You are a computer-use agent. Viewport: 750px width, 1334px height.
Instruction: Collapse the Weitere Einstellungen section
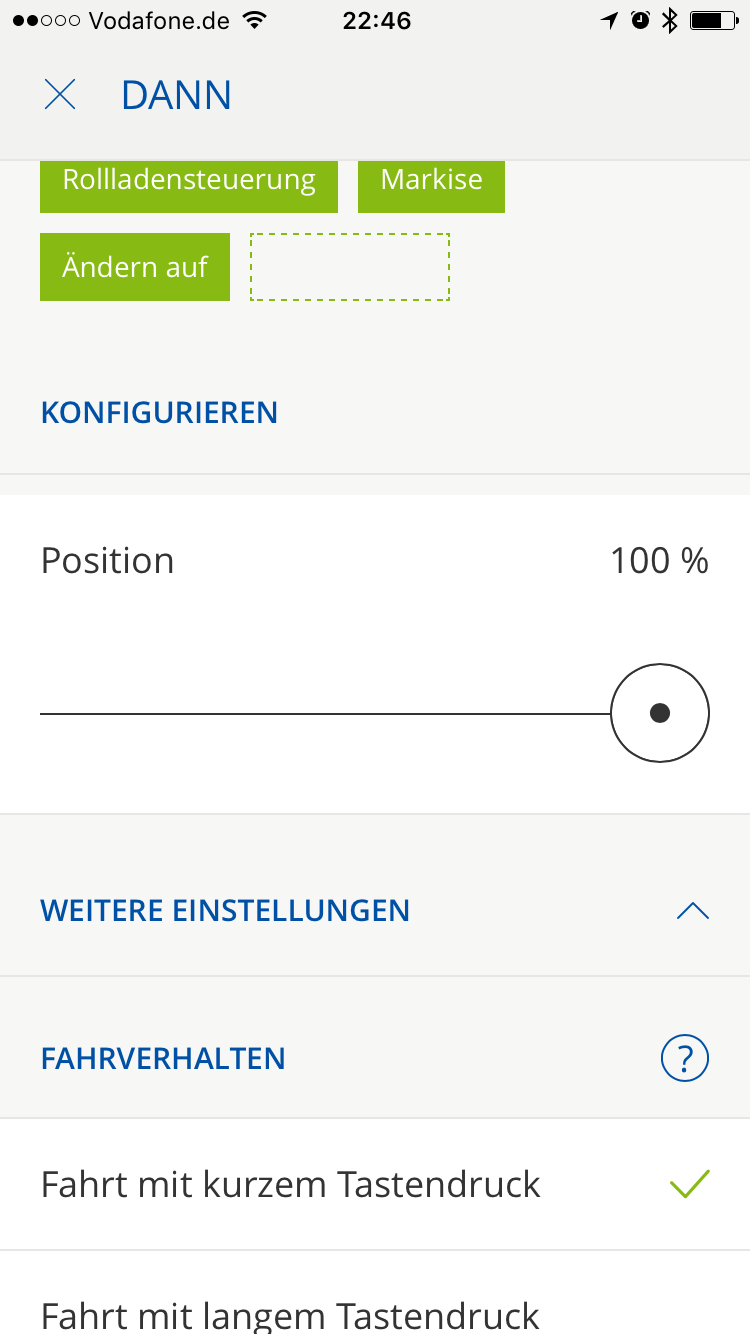tap(692, 910)
